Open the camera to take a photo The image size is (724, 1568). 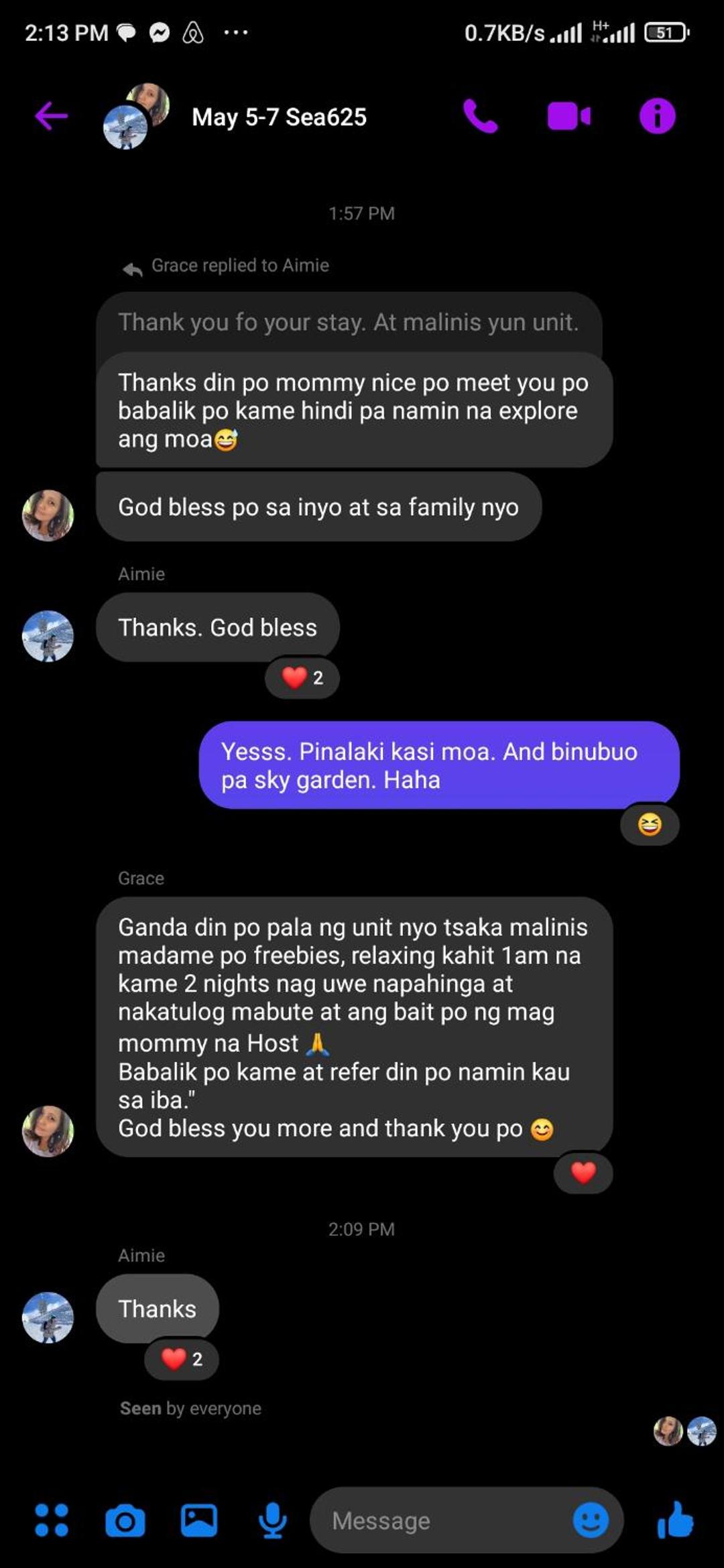coord(125,1520)
